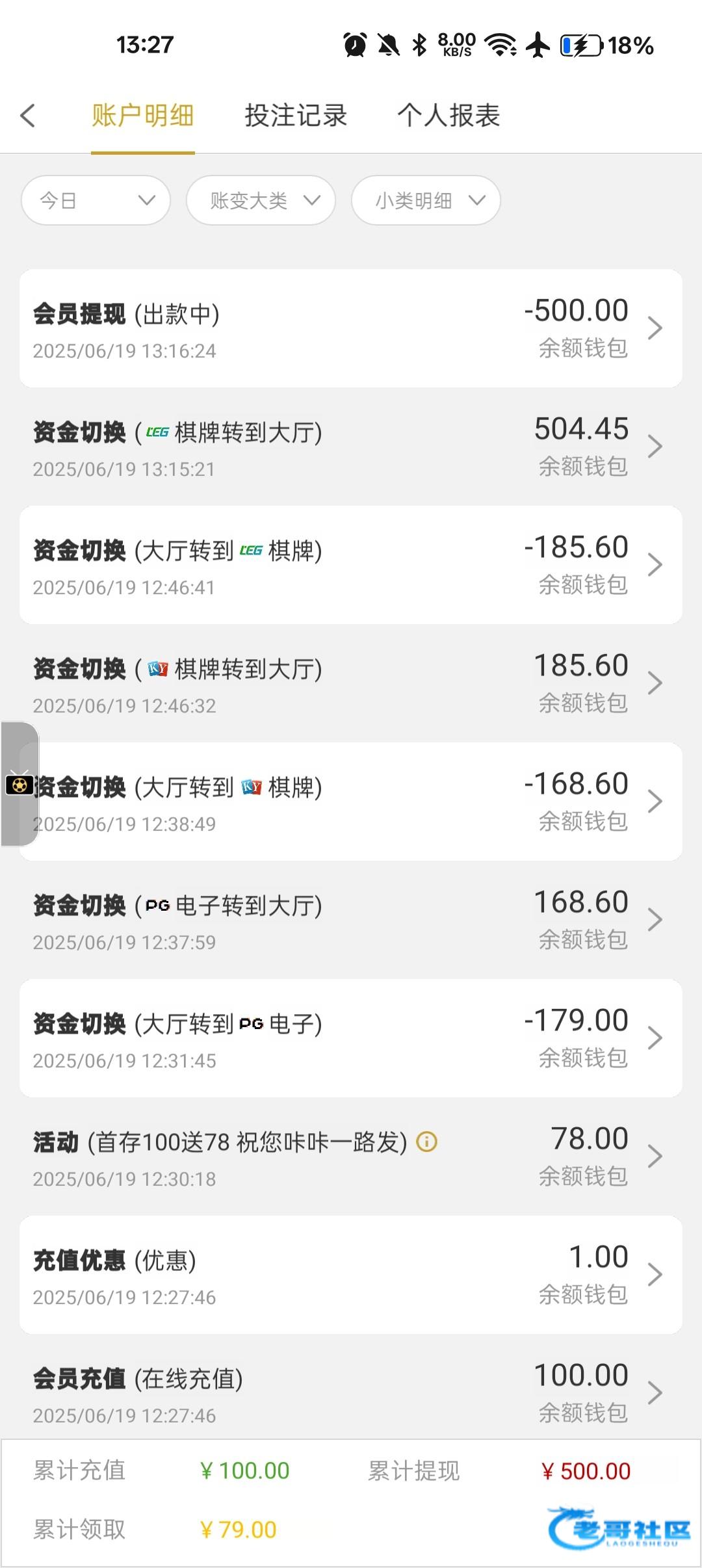The image size is (702, 1568).
Task: Switch to the 投注记录 tab
Action: tap(296, 116)
